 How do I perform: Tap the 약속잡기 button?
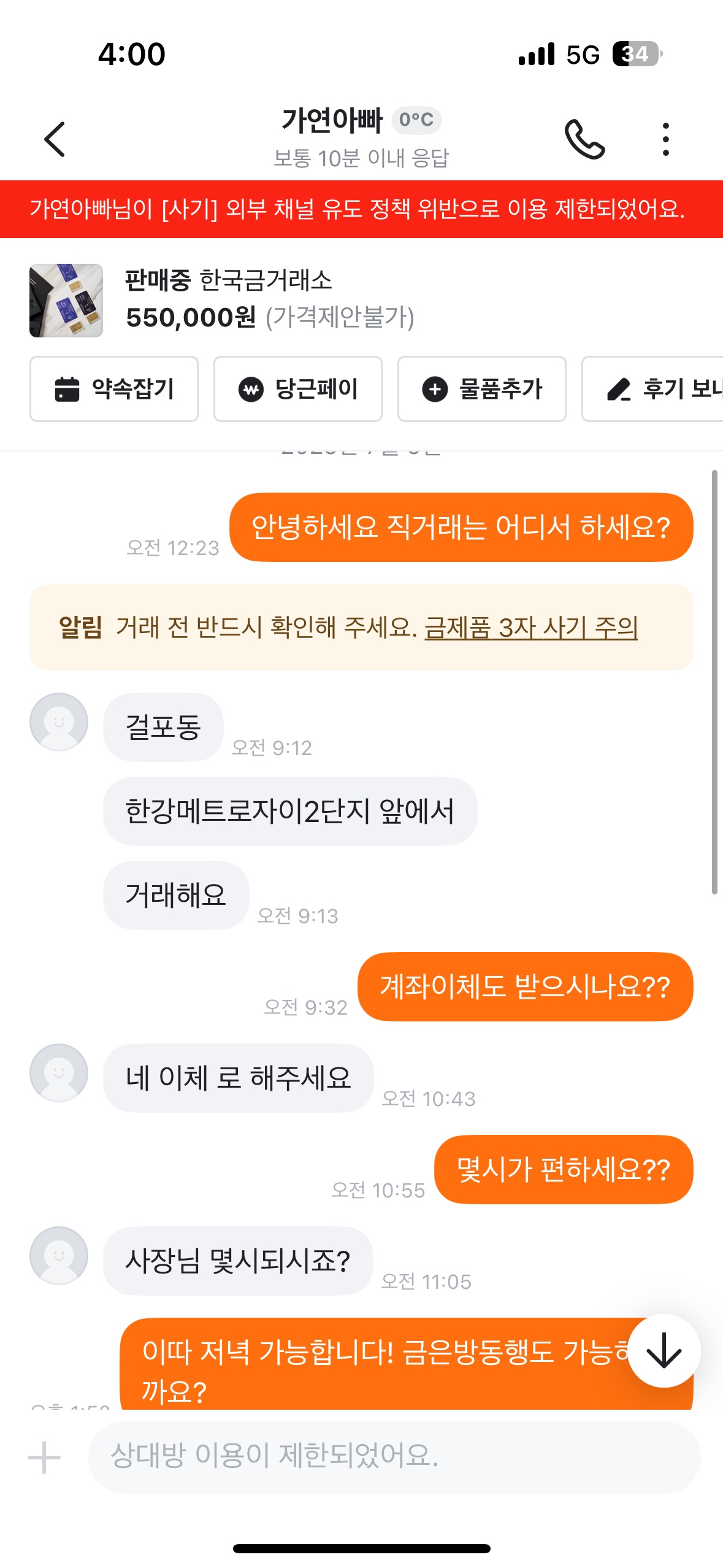click(114, 389)
